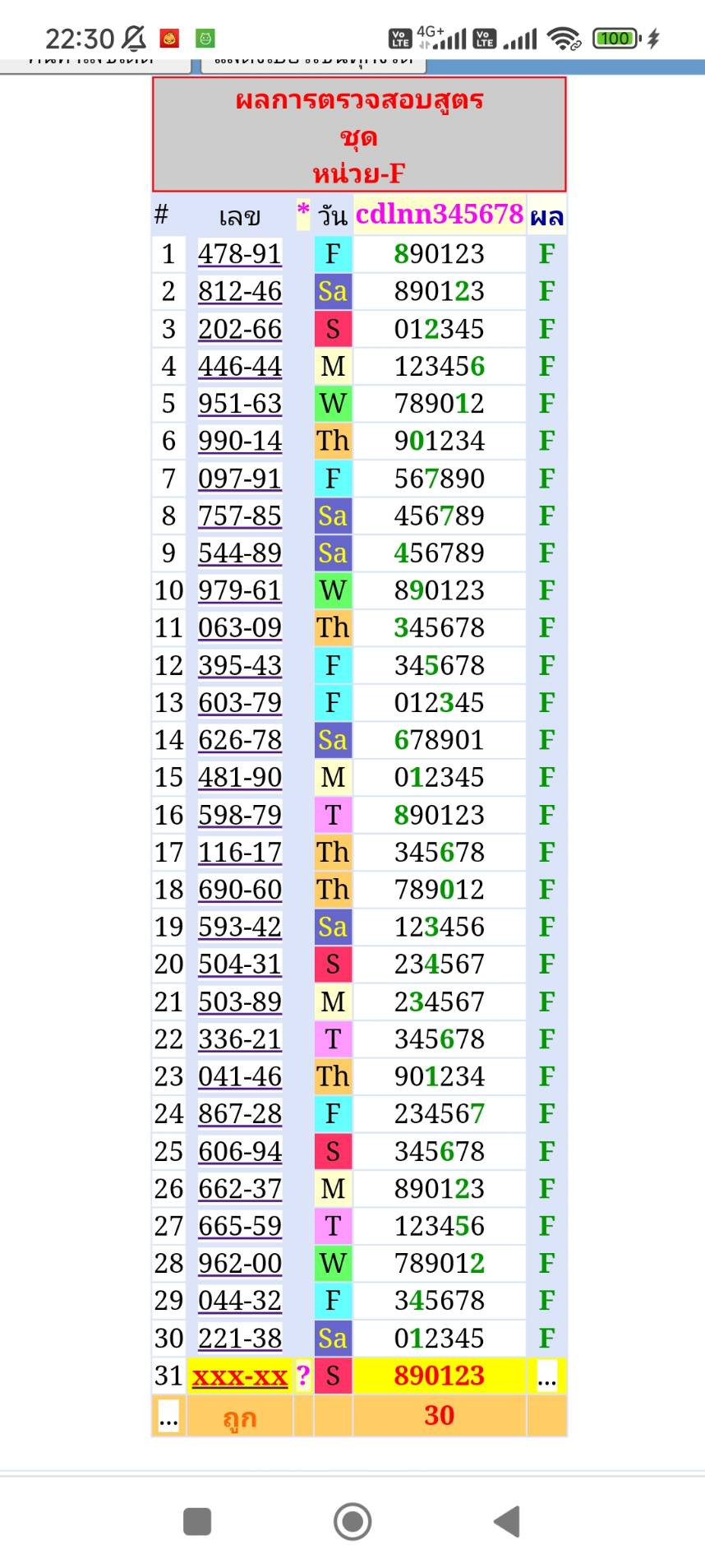
Task: Go back using the system back button
Action: 507,1521
